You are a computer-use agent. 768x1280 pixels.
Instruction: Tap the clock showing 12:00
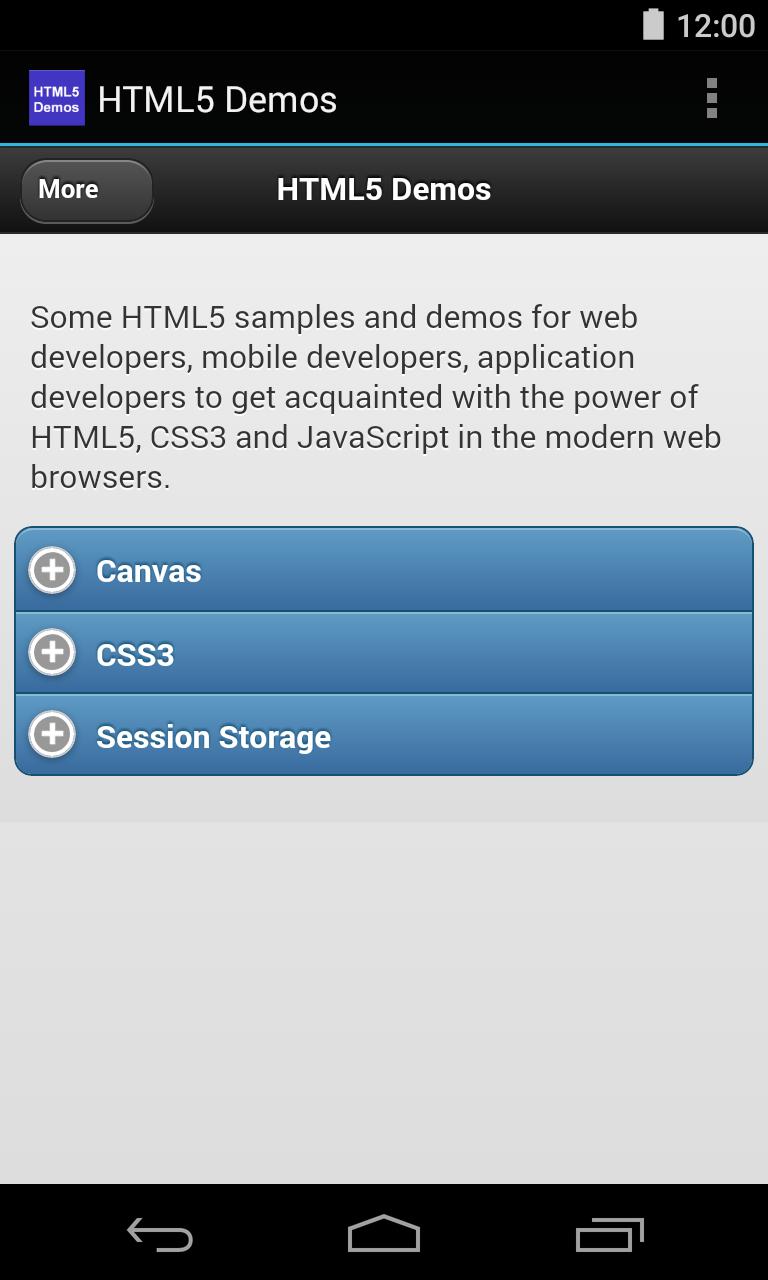(714, 25)
